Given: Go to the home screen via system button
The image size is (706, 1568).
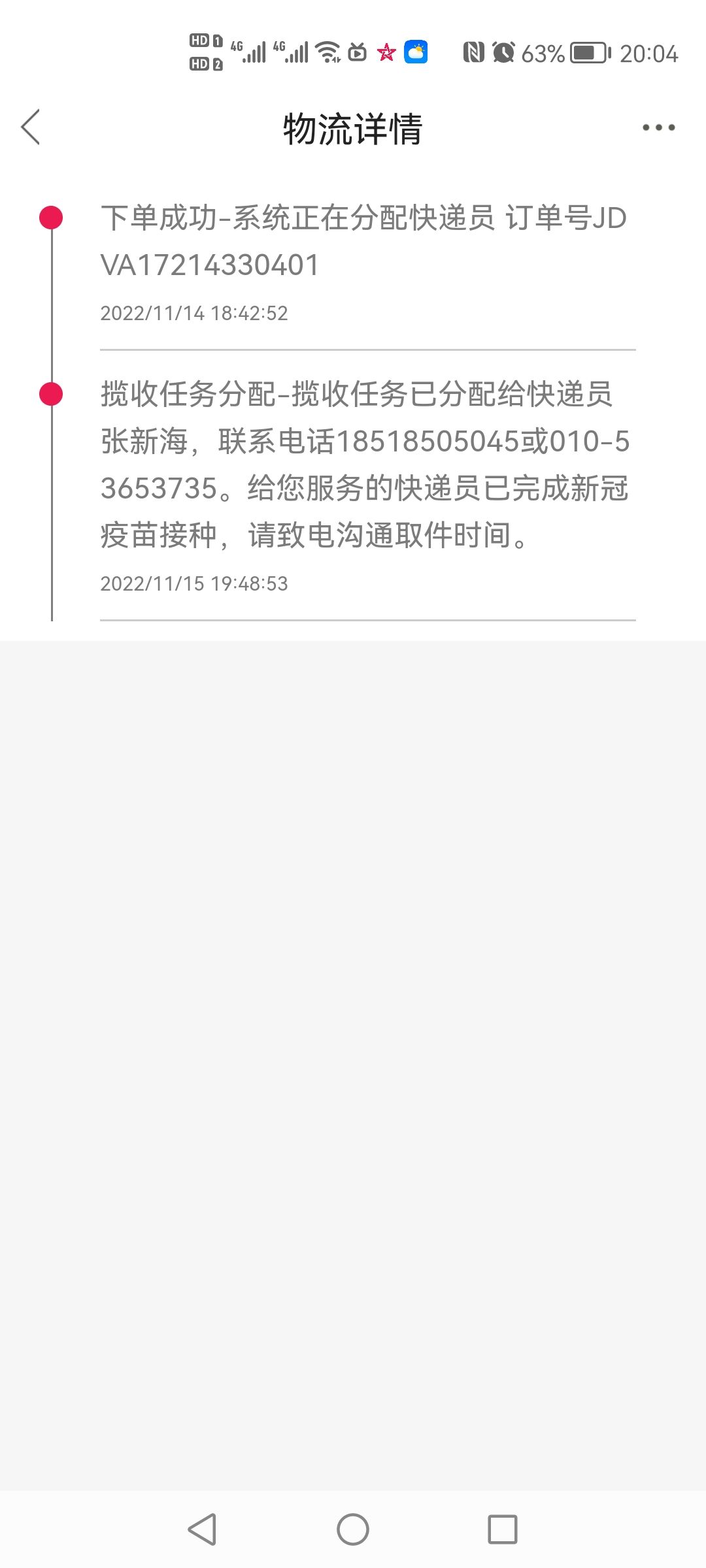Looking at the screenshot, I should [353, 1529].
